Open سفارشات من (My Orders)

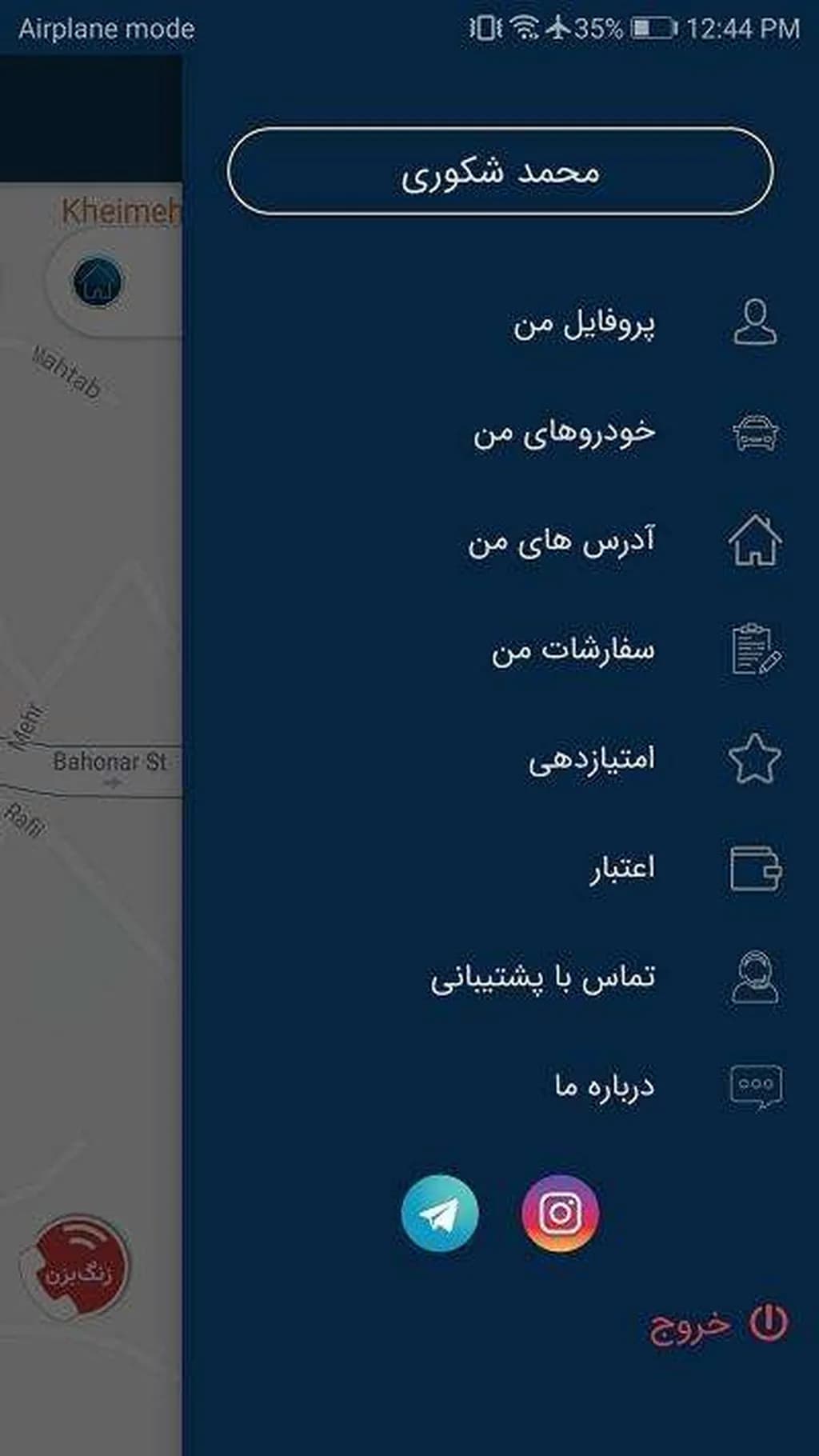coord(573,650)
